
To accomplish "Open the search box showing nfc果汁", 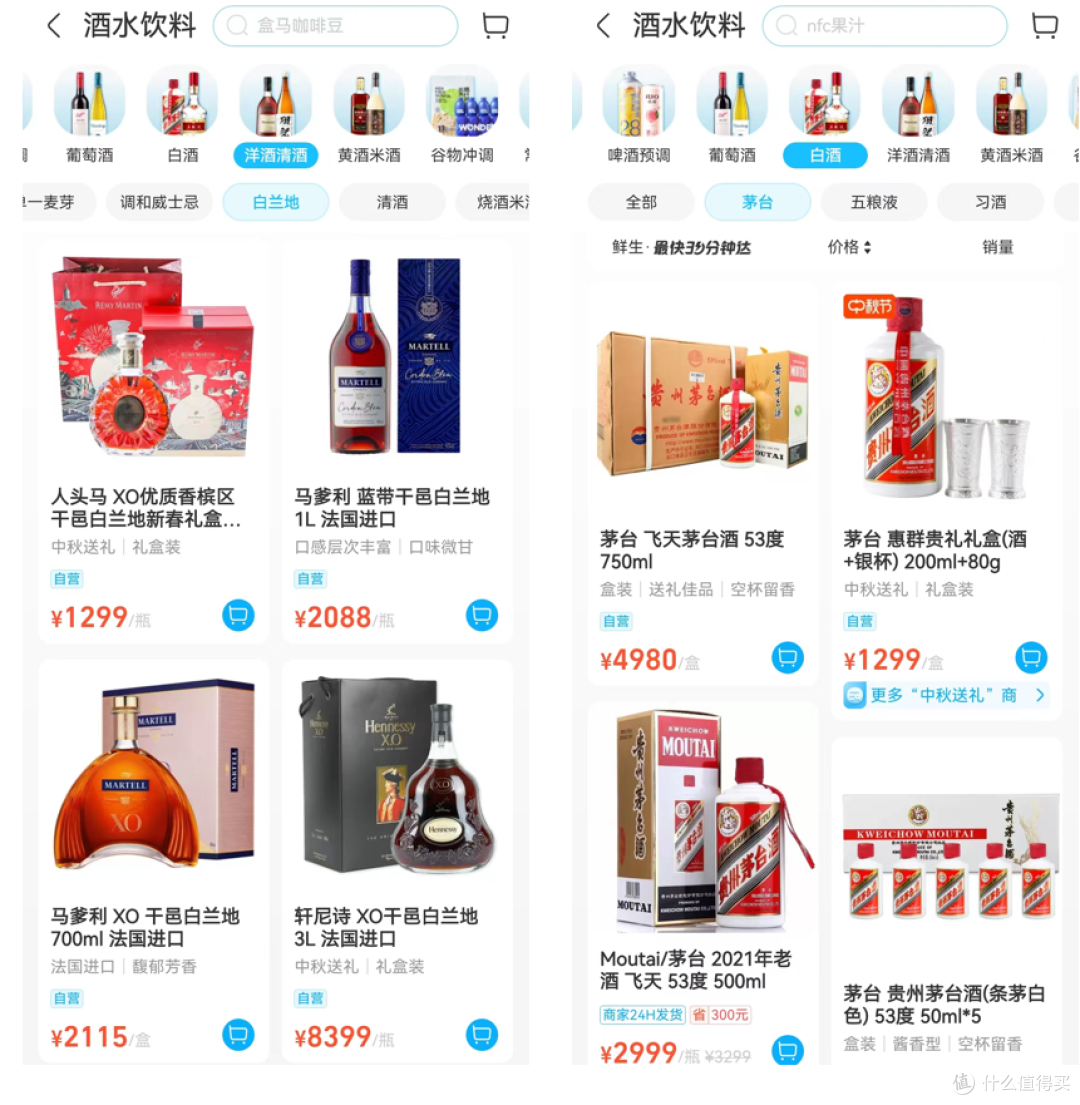I will (884, 26).
